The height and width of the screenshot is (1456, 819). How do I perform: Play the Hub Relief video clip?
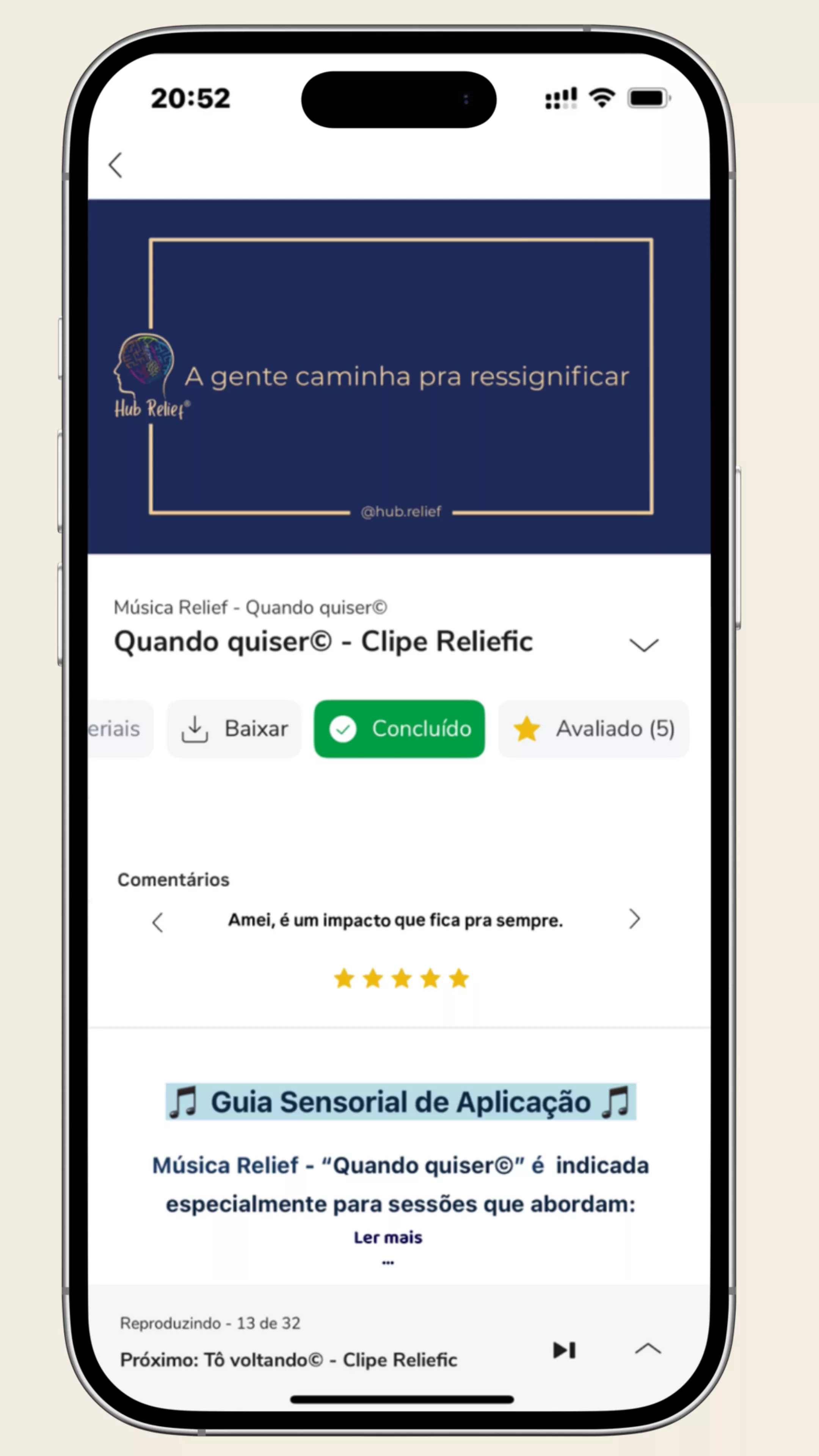[x=399, y=377]
